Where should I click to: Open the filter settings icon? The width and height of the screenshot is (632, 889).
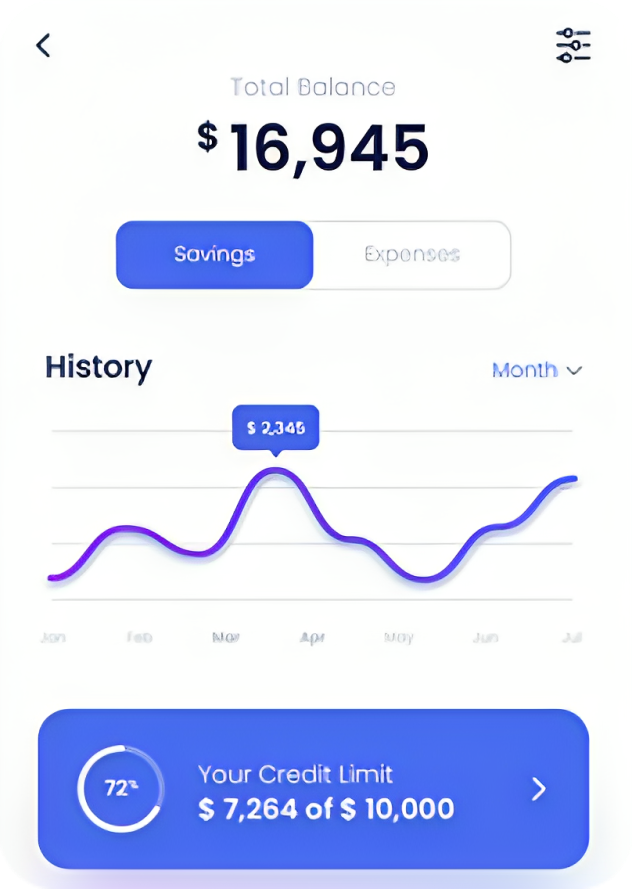573,46
